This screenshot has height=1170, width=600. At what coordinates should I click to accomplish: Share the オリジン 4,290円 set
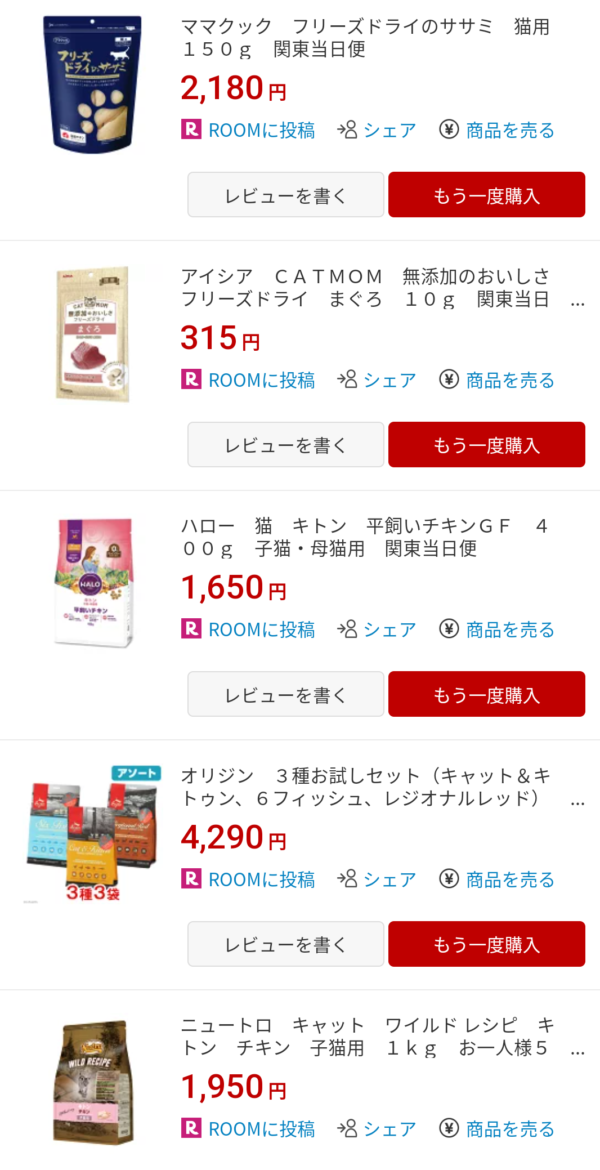pyautogui.click(x=376, y=880)
